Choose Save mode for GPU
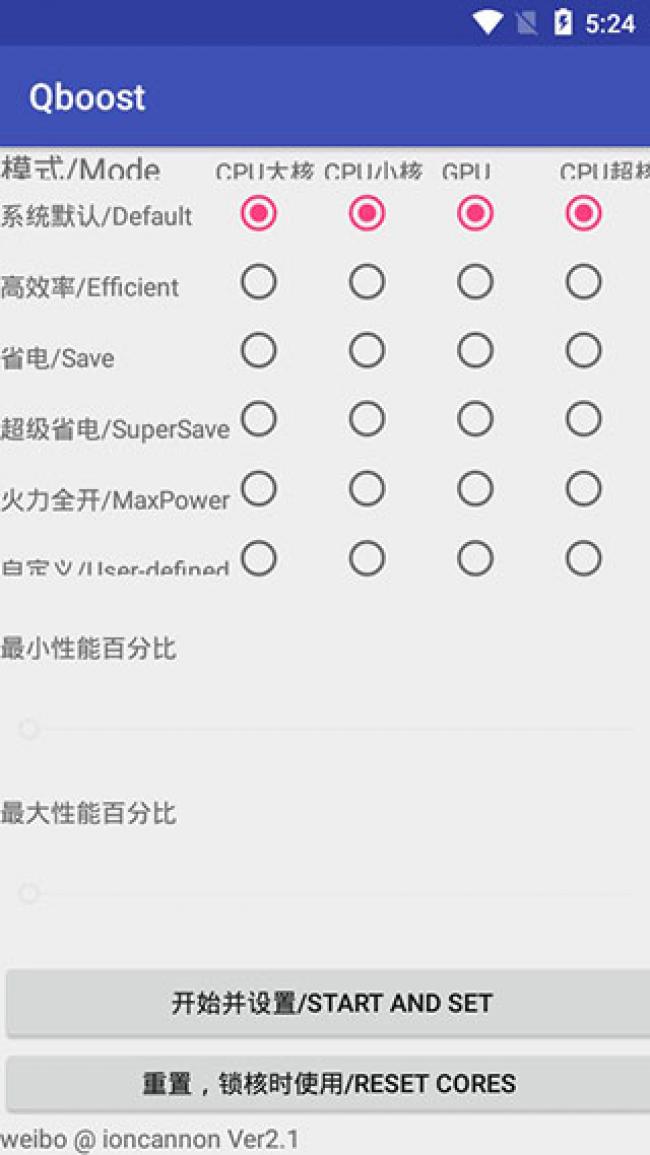Image resolution: width=650 pixels, height=1155 pixels. (x=475, y=351)
